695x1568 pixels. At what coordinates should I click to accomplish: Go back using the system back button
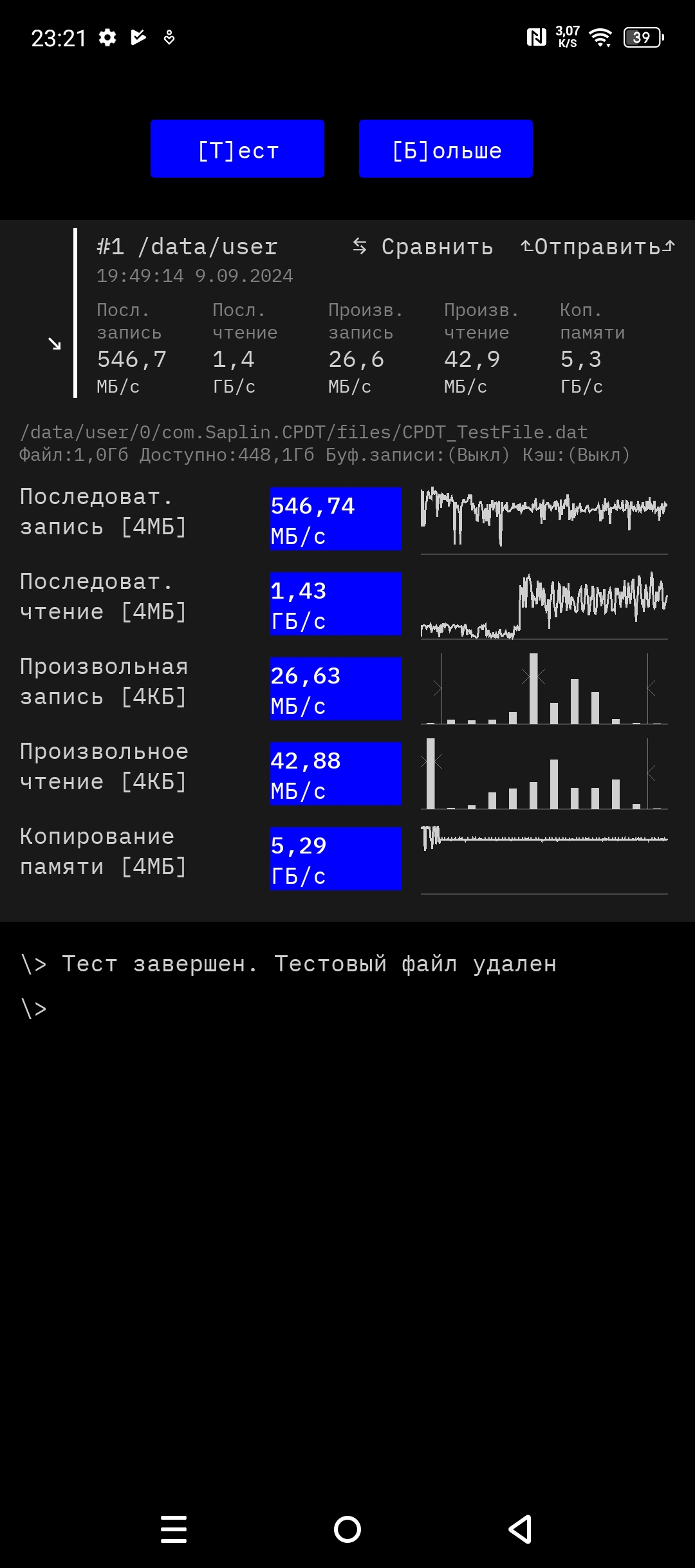520,1529
